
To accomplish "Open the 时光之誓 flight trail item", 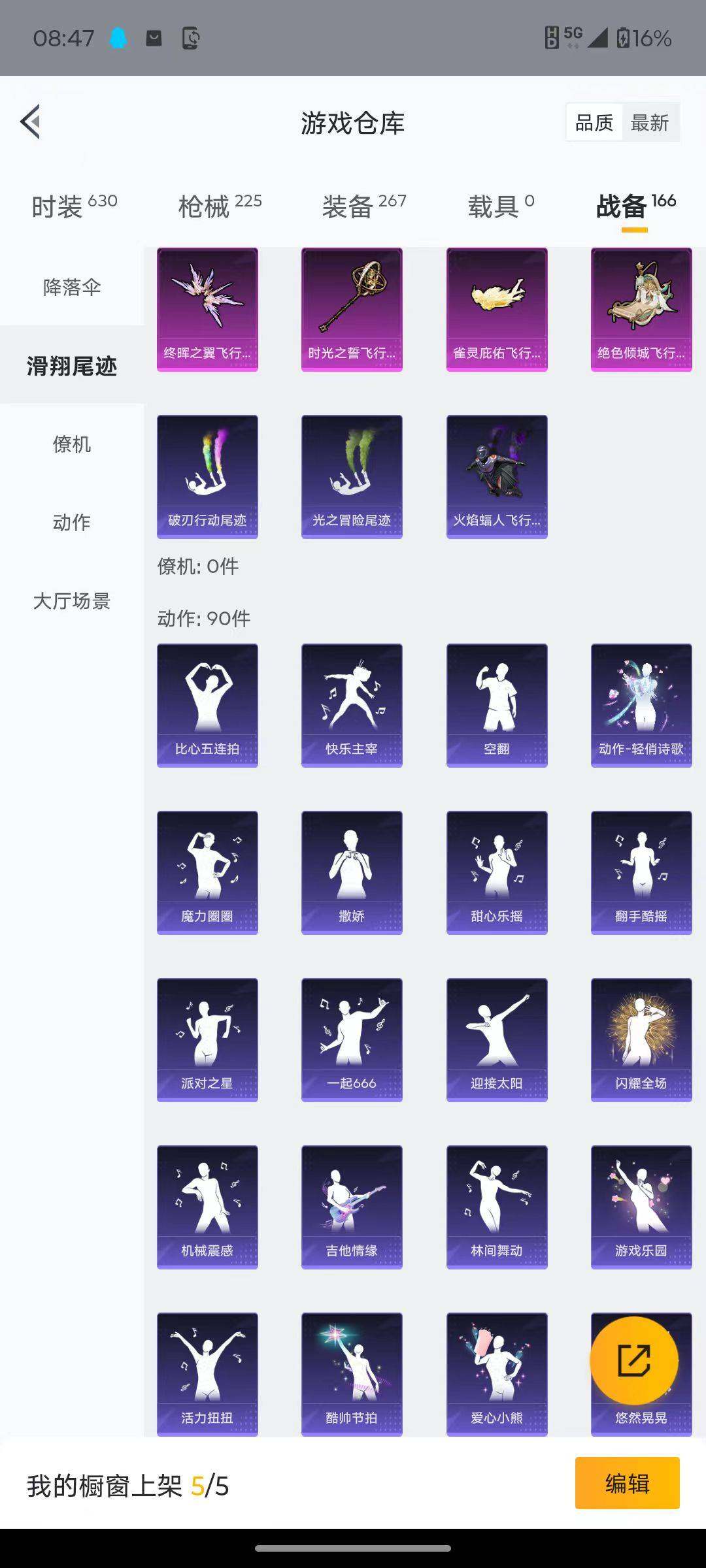I will click(x=352, y=308).
